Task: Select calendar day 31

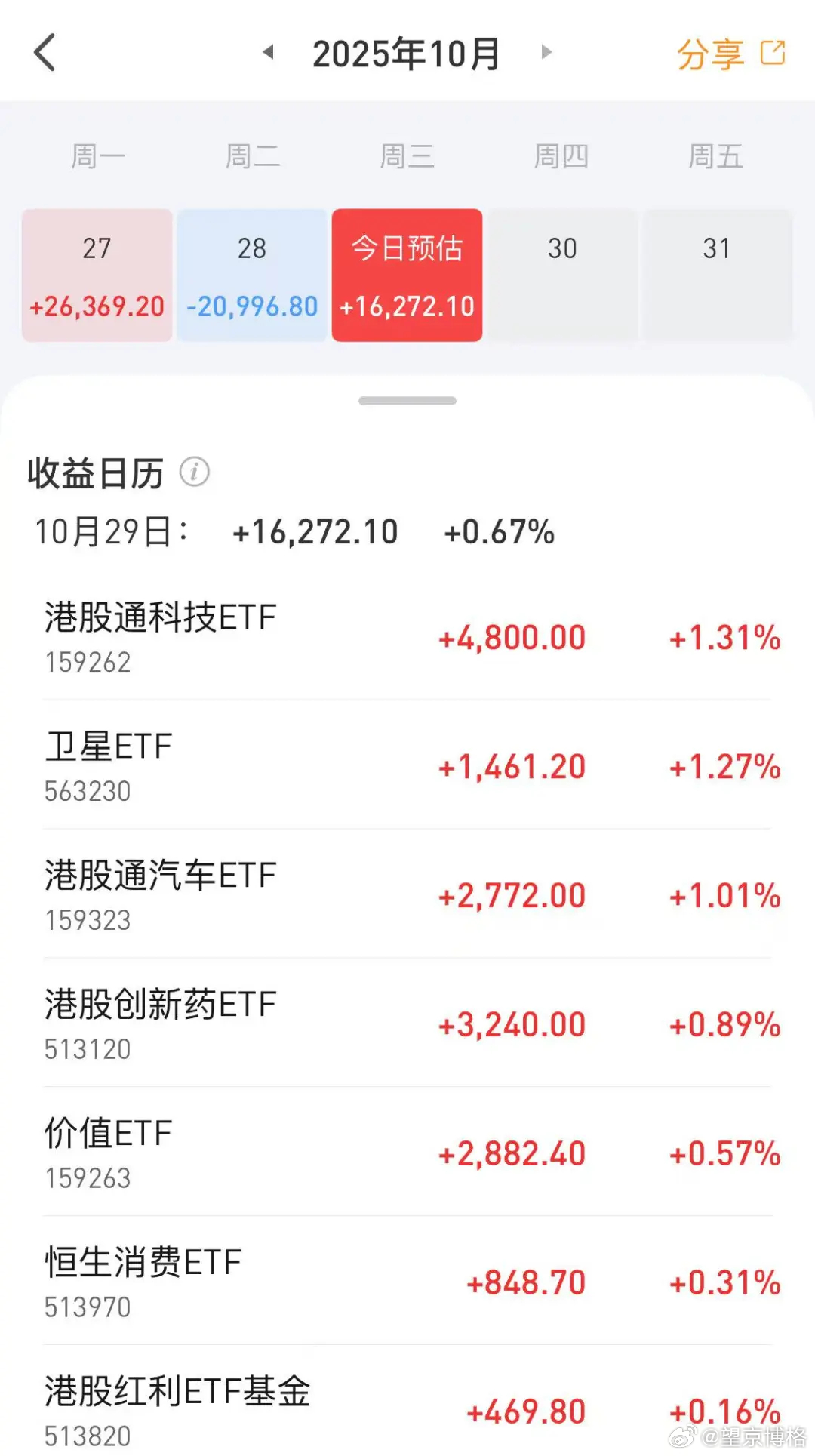Action: tap(718, 274)
